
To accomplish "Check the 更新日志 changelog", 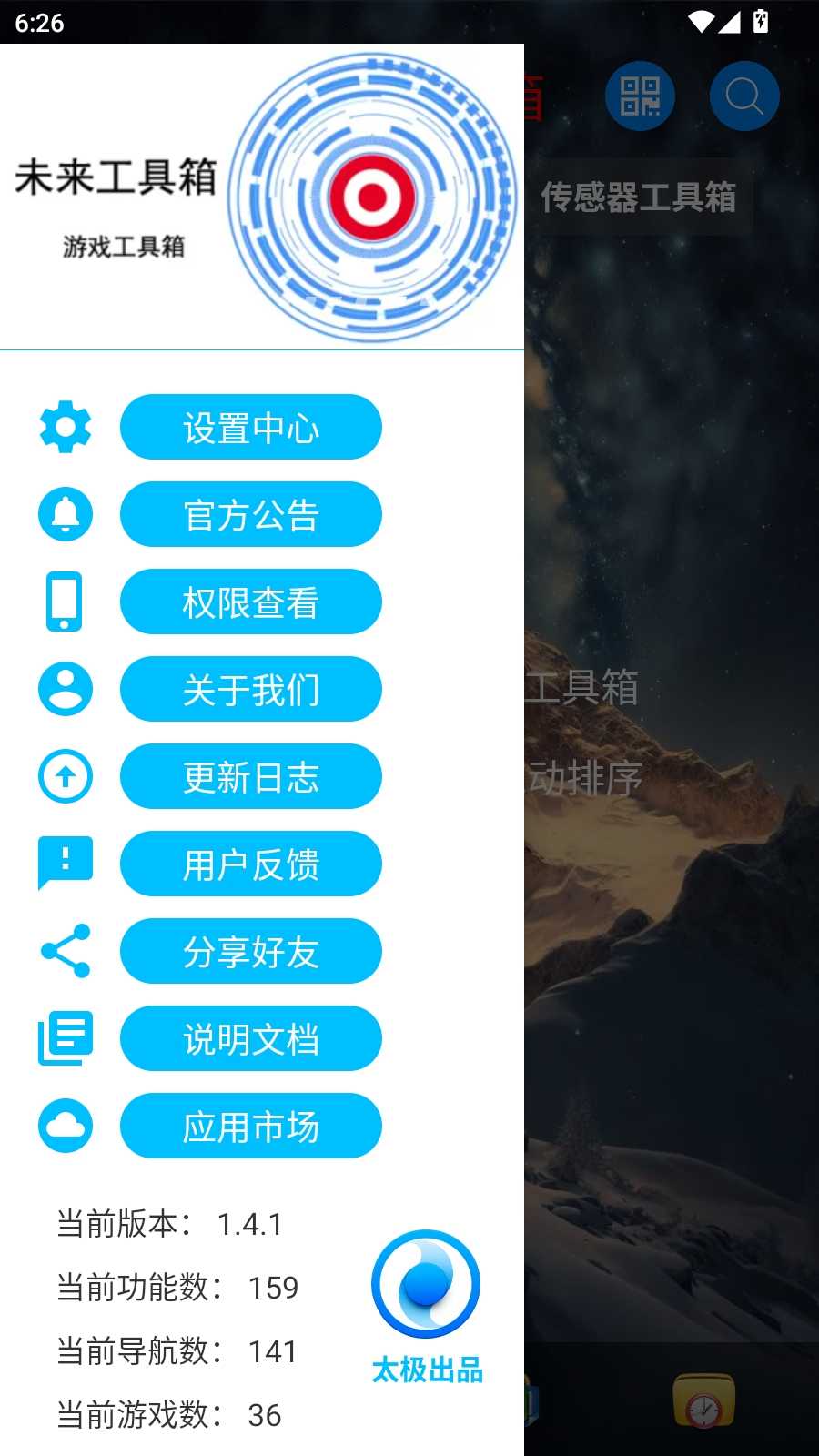I will pyautogui.click(x=250, y=777).
